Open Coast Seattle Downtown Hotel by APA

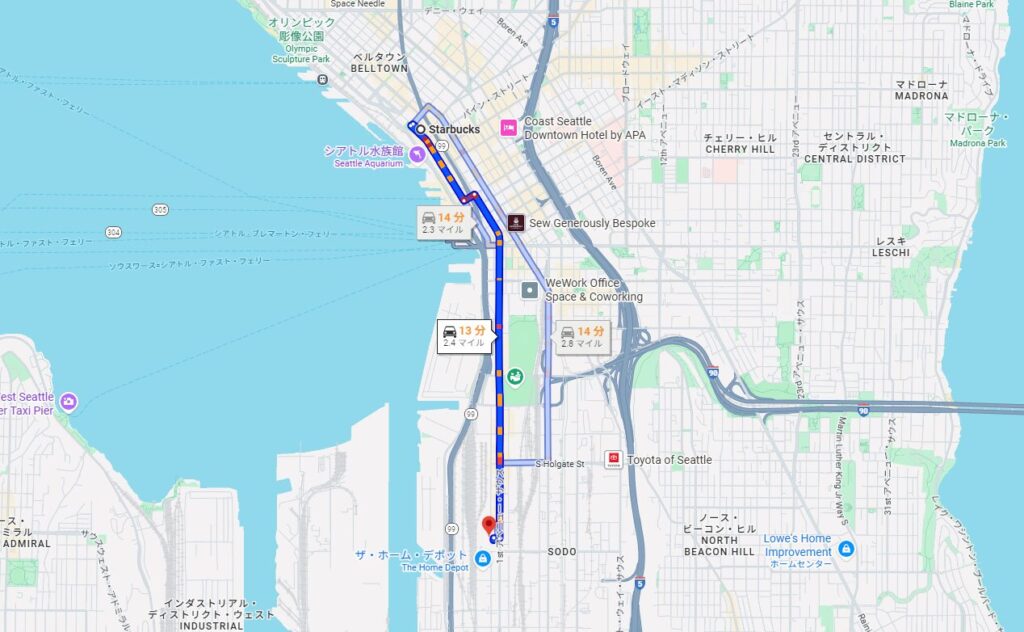click(x=509, y=128)
